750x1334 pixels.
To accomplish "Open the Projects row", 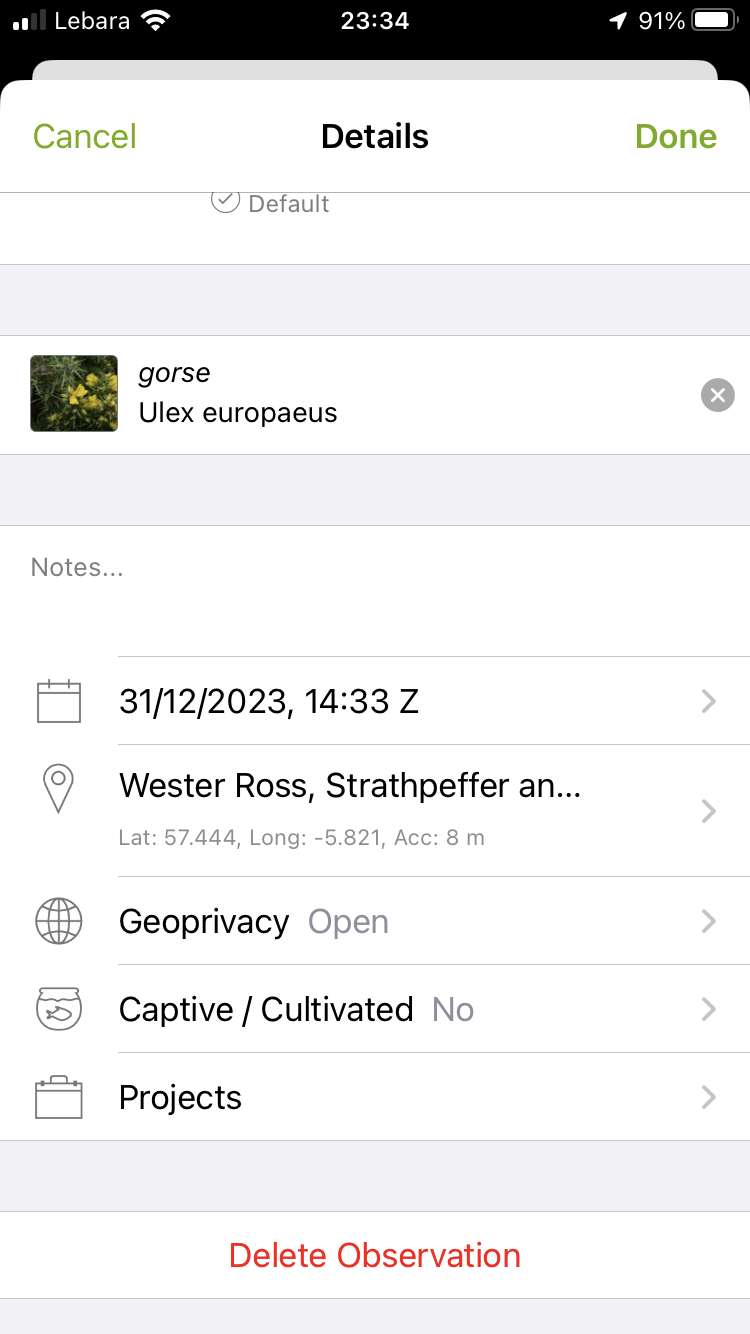I will [400, 1097].
